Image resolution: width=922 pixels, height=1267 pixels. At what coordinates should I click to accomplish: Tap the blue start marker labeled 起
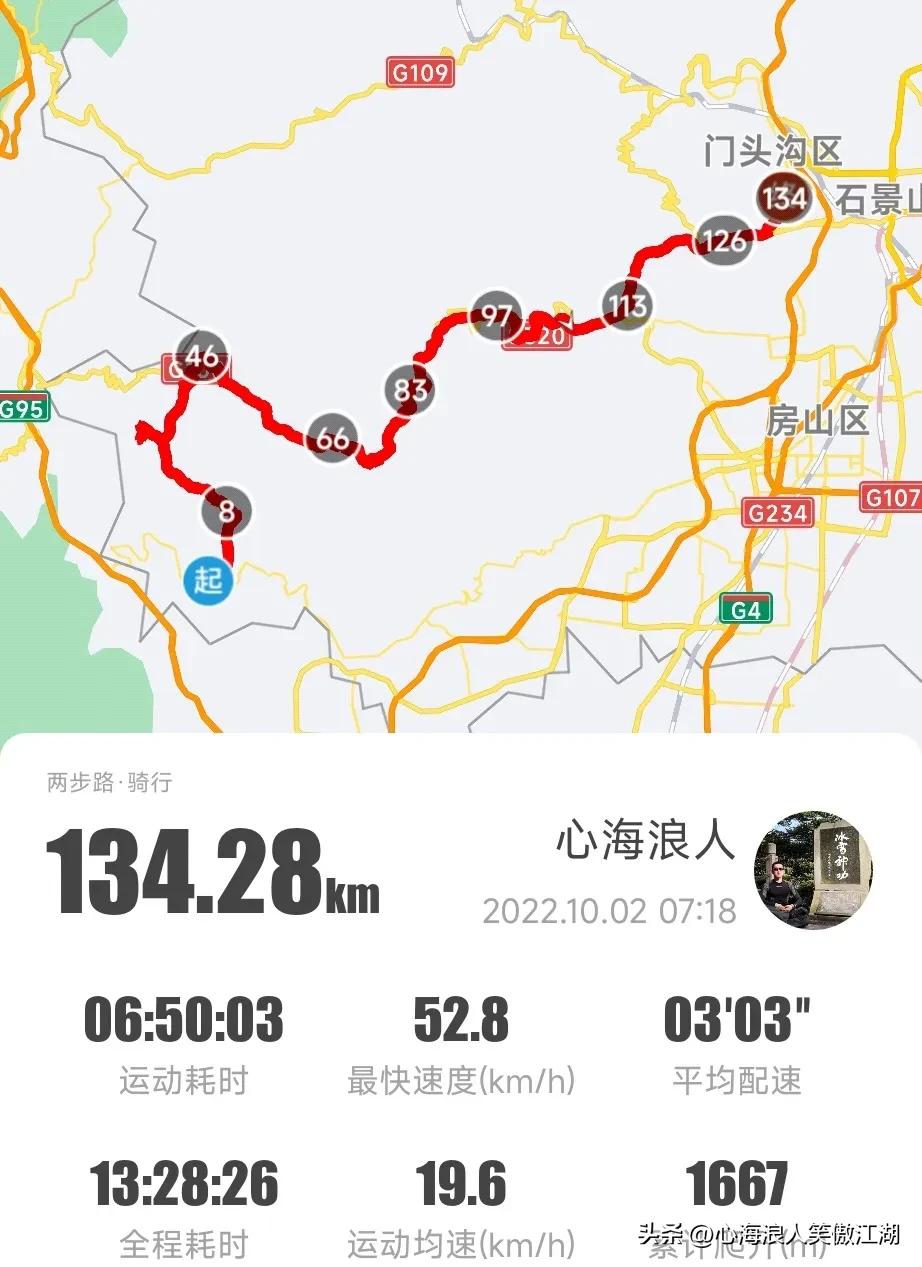(210, 581)
